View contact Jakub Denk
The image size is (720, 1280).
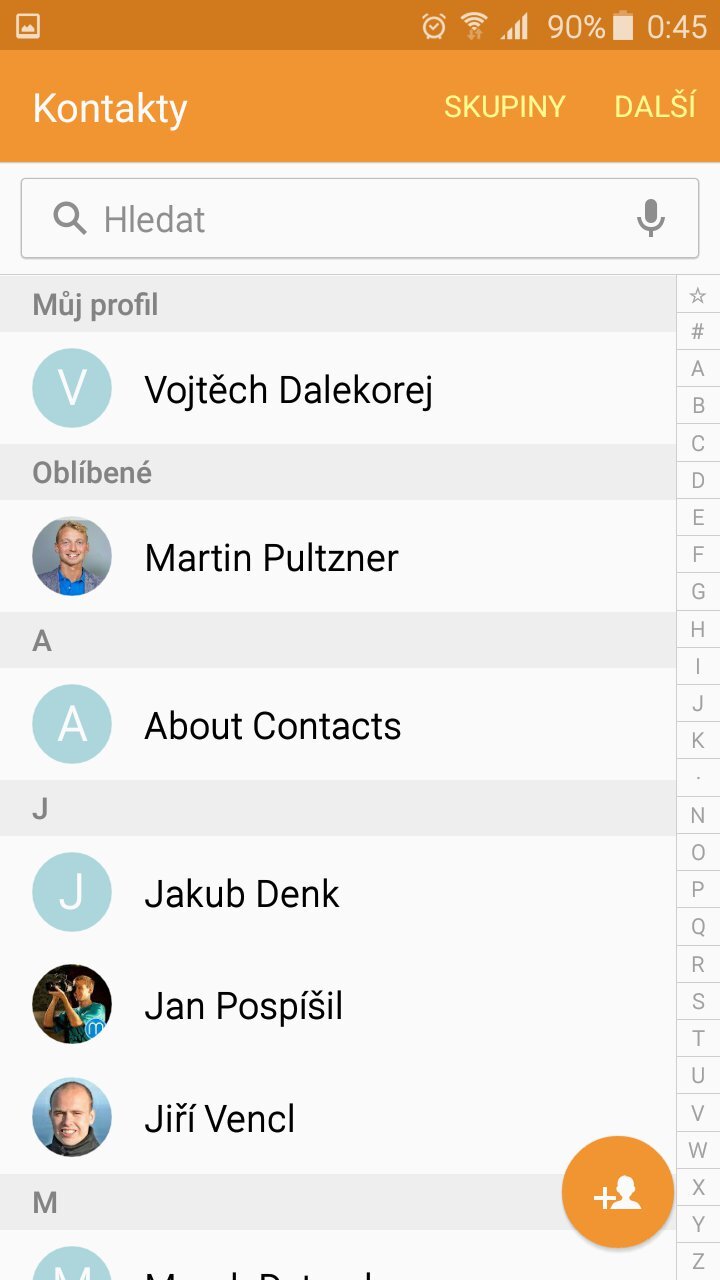242,893
